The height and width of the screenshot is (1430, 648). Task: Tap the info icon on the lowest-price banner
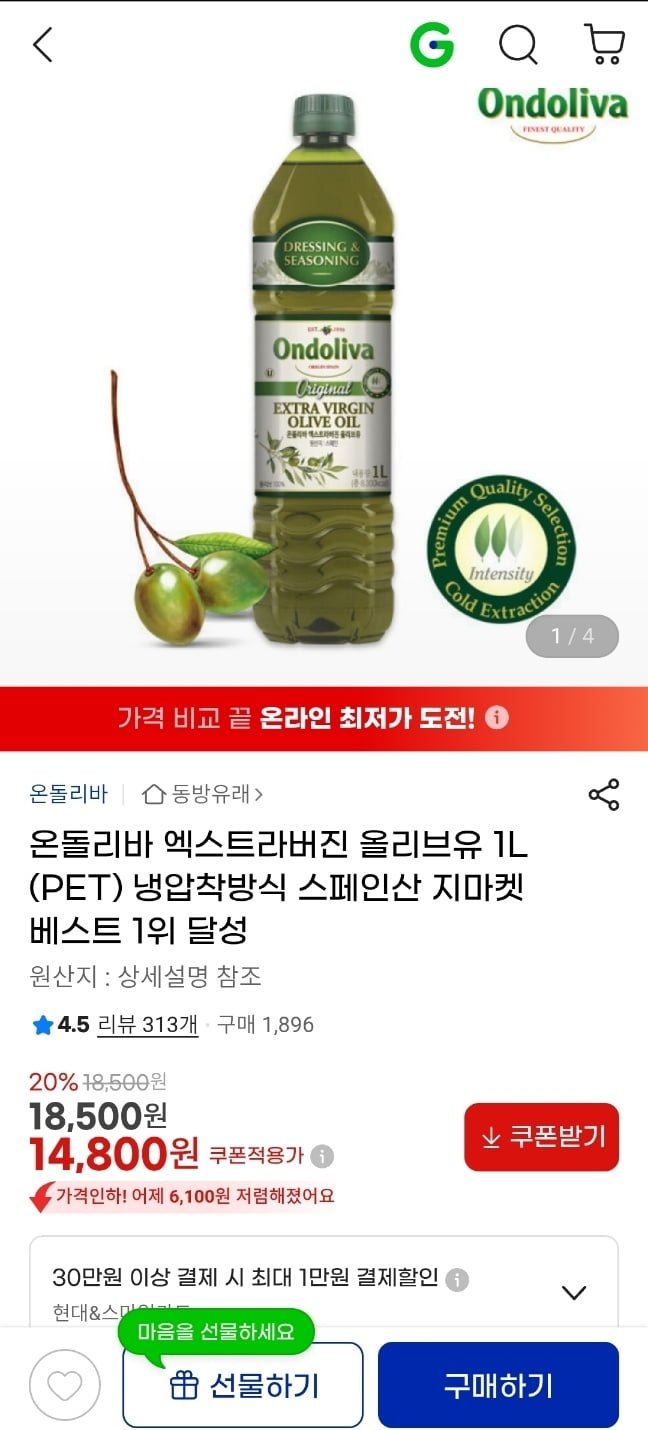(x=498, y=718)
